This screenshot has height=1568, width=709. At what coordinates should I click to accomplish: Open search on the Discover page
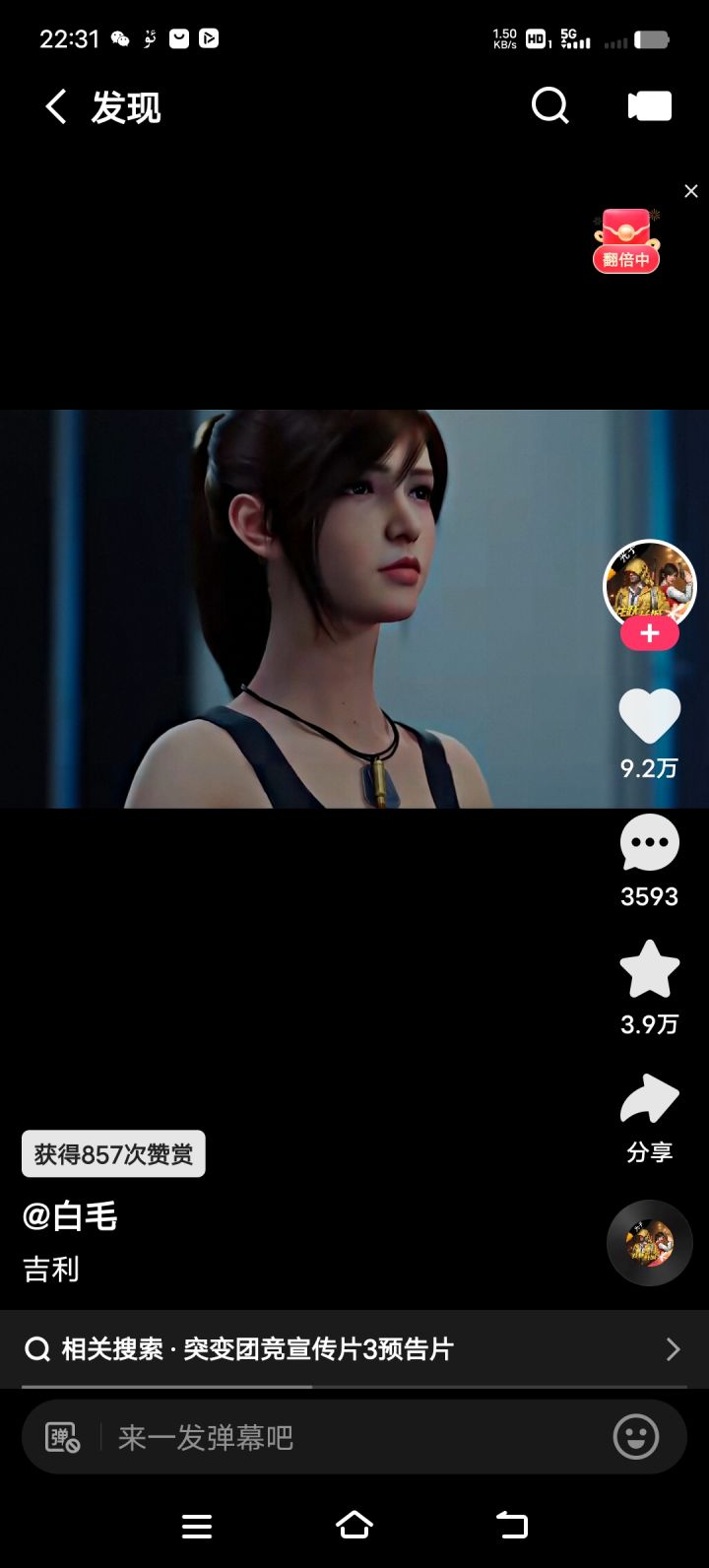(x=550, y=106)
